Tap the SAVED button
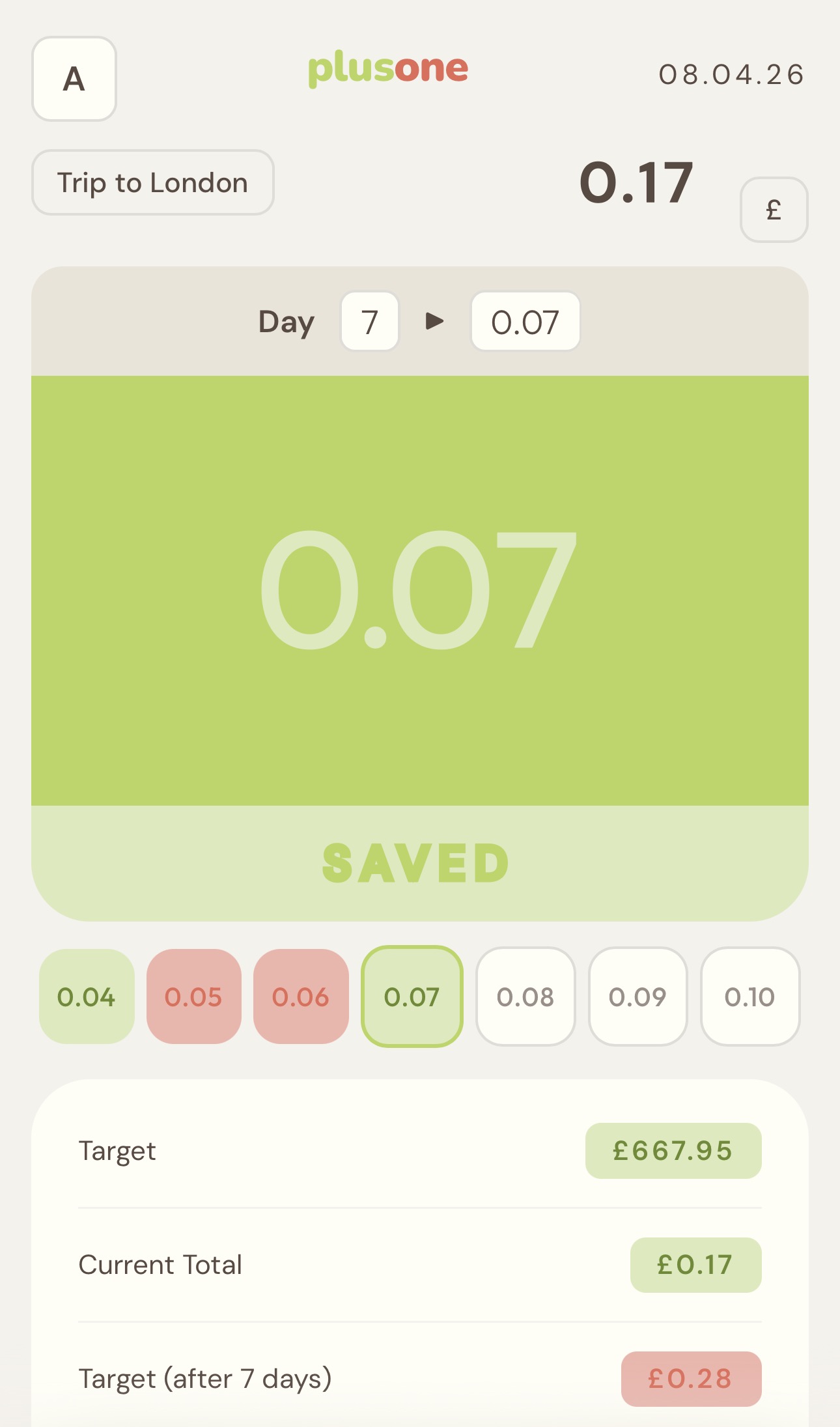The height and width of the screenshot is (1427, 840). (419, 863)
